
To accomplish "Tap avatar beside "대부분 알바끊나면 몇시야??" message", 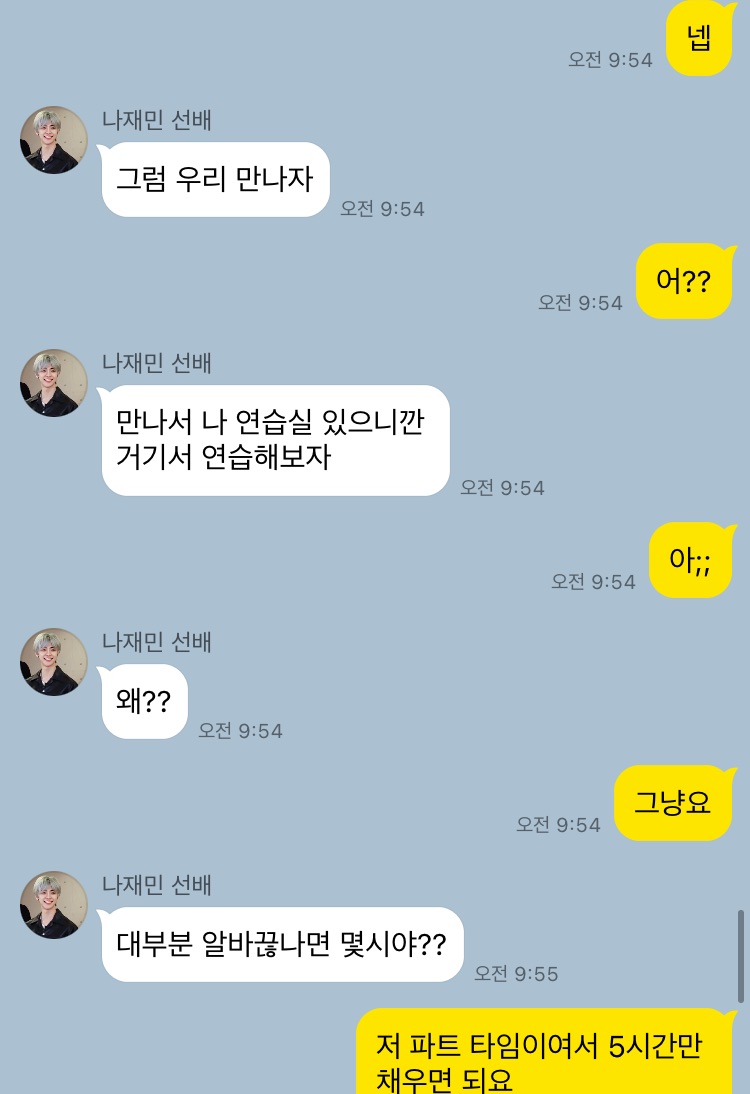I will tap(54, 905).
